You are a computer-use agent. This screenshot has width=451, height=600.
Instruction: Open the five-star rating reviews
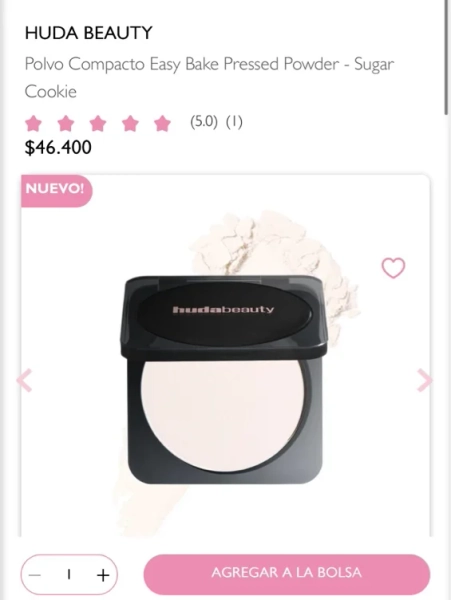click(x=134, y=123)
